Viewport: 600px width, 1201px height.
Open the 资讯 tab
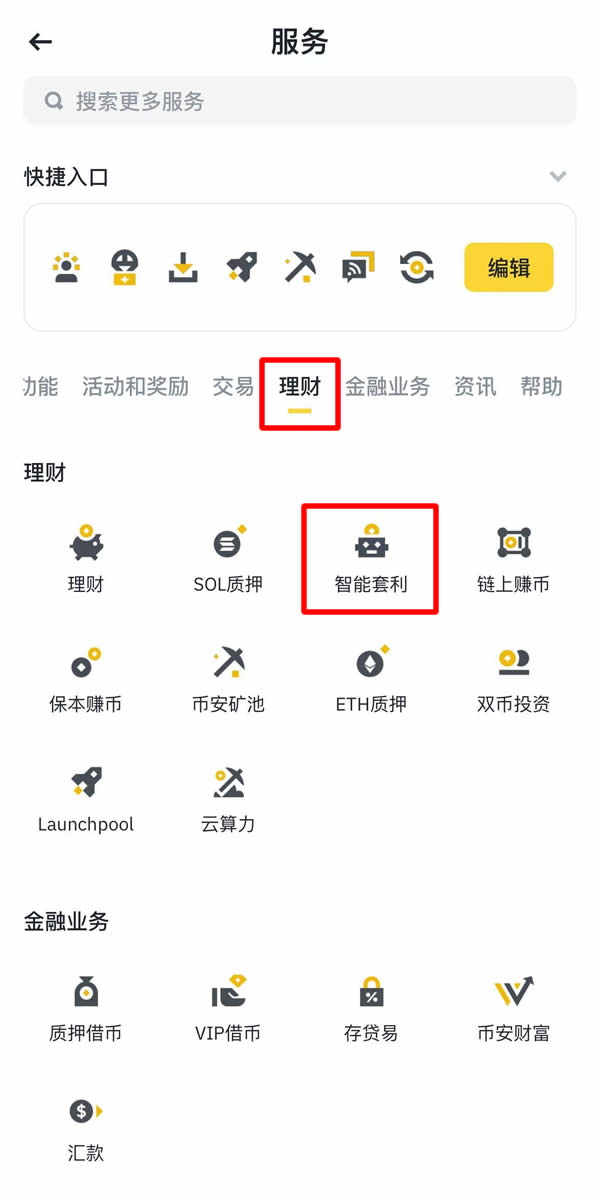[475, 387]
